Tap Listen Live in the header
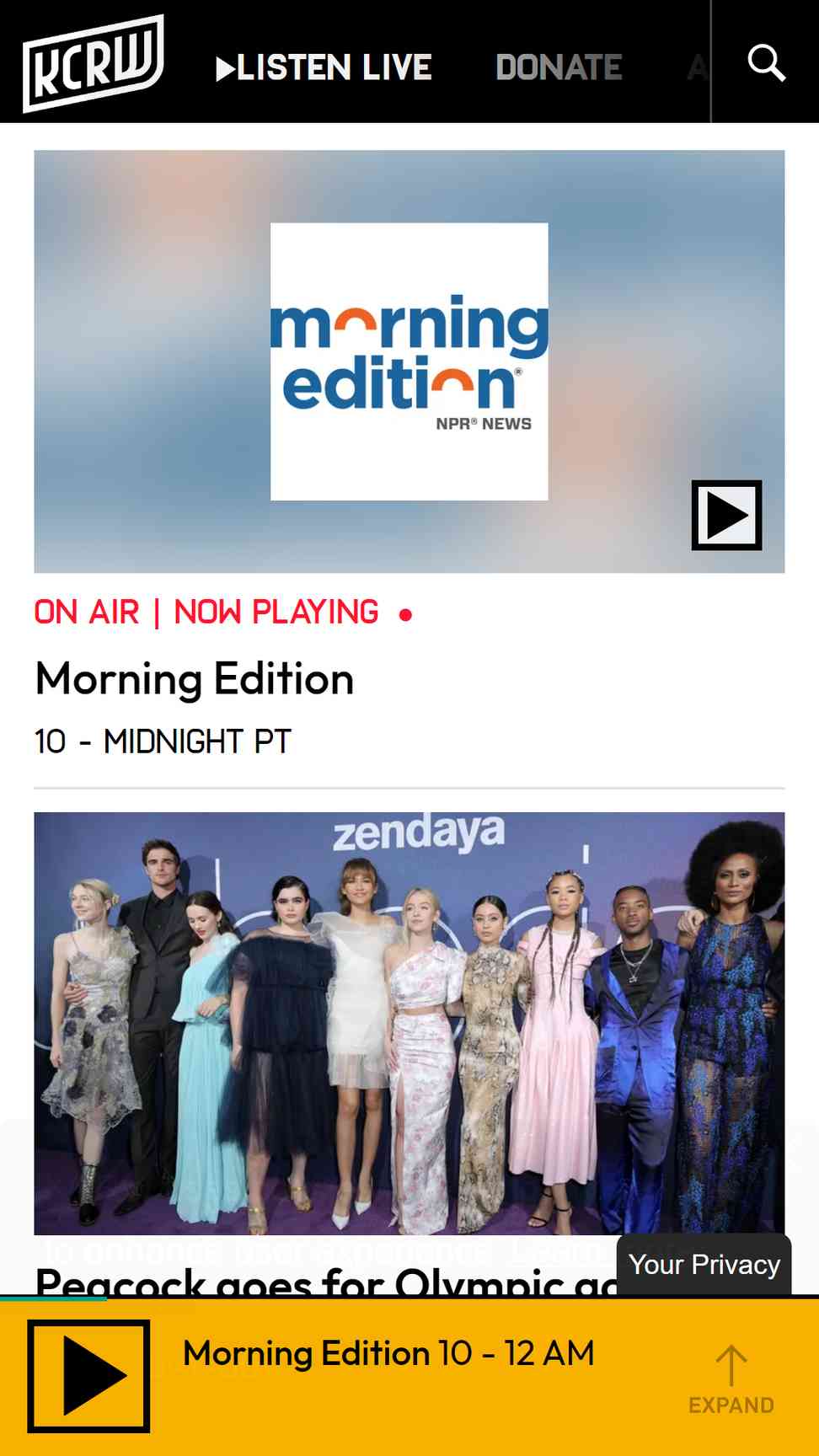This screenshot has width=819, height=1456. (x=324, y=67)
